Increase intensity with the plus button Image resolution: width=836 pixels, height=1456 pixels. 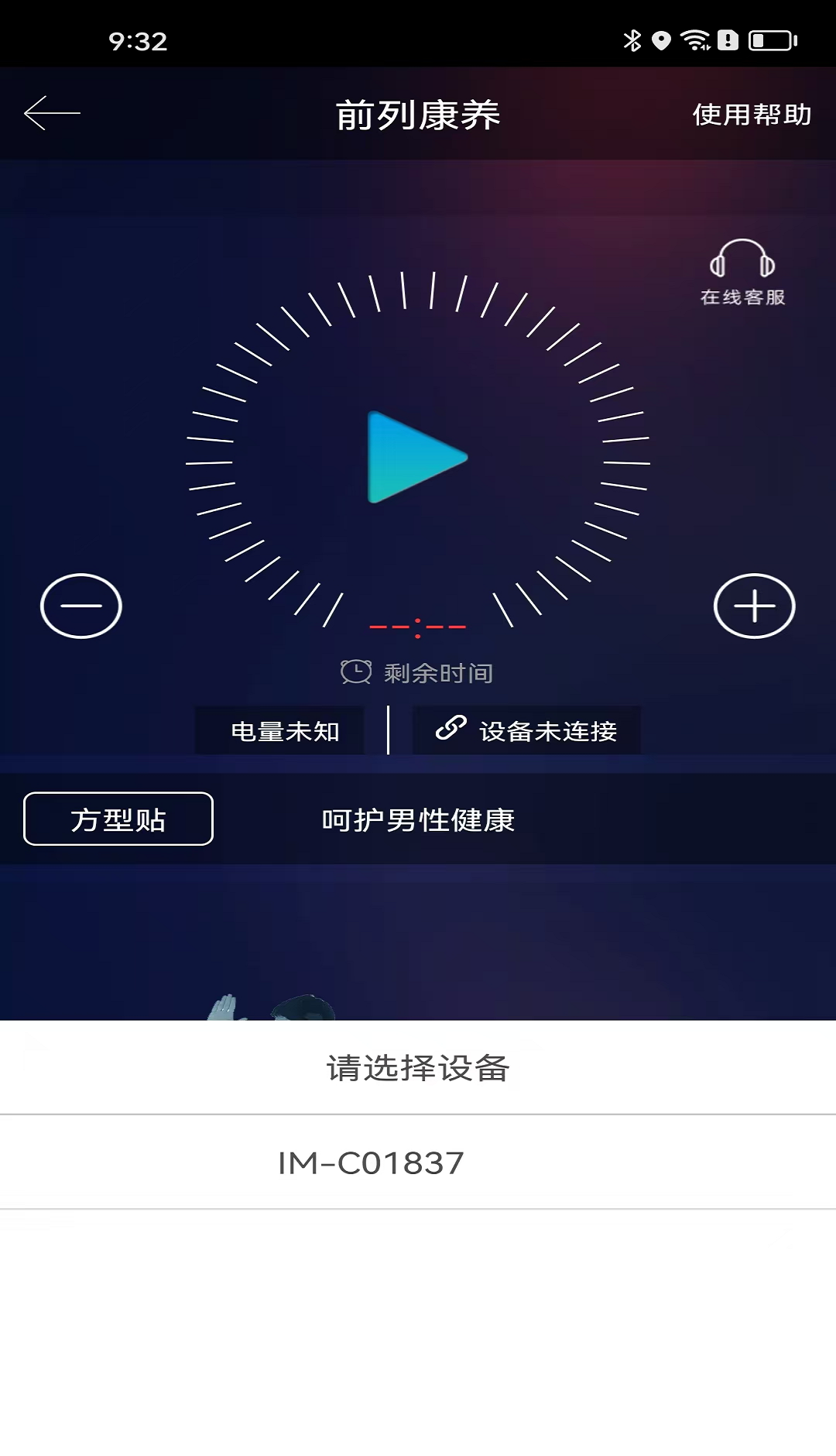[754, 606]
